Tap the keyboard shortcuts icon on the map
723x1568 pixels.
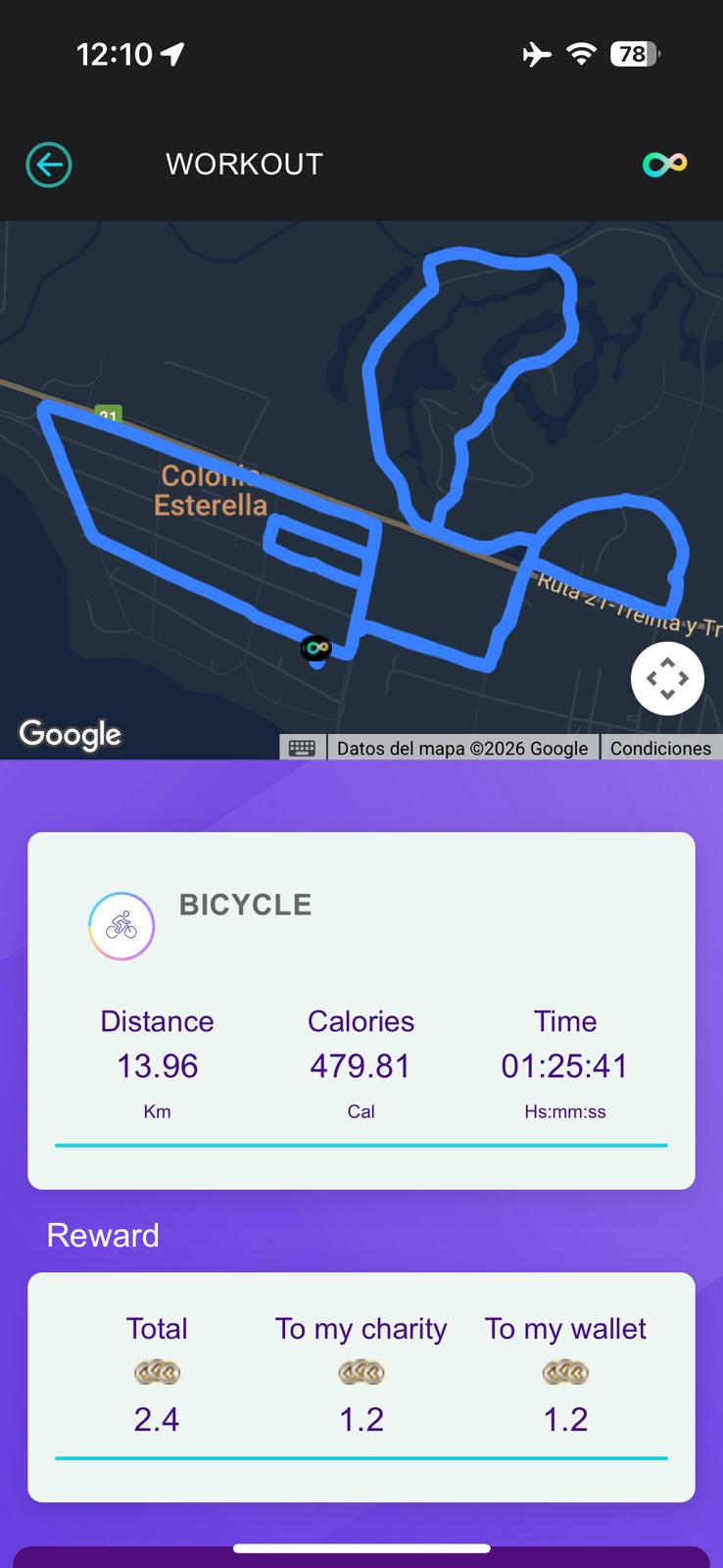pos(302,747)
